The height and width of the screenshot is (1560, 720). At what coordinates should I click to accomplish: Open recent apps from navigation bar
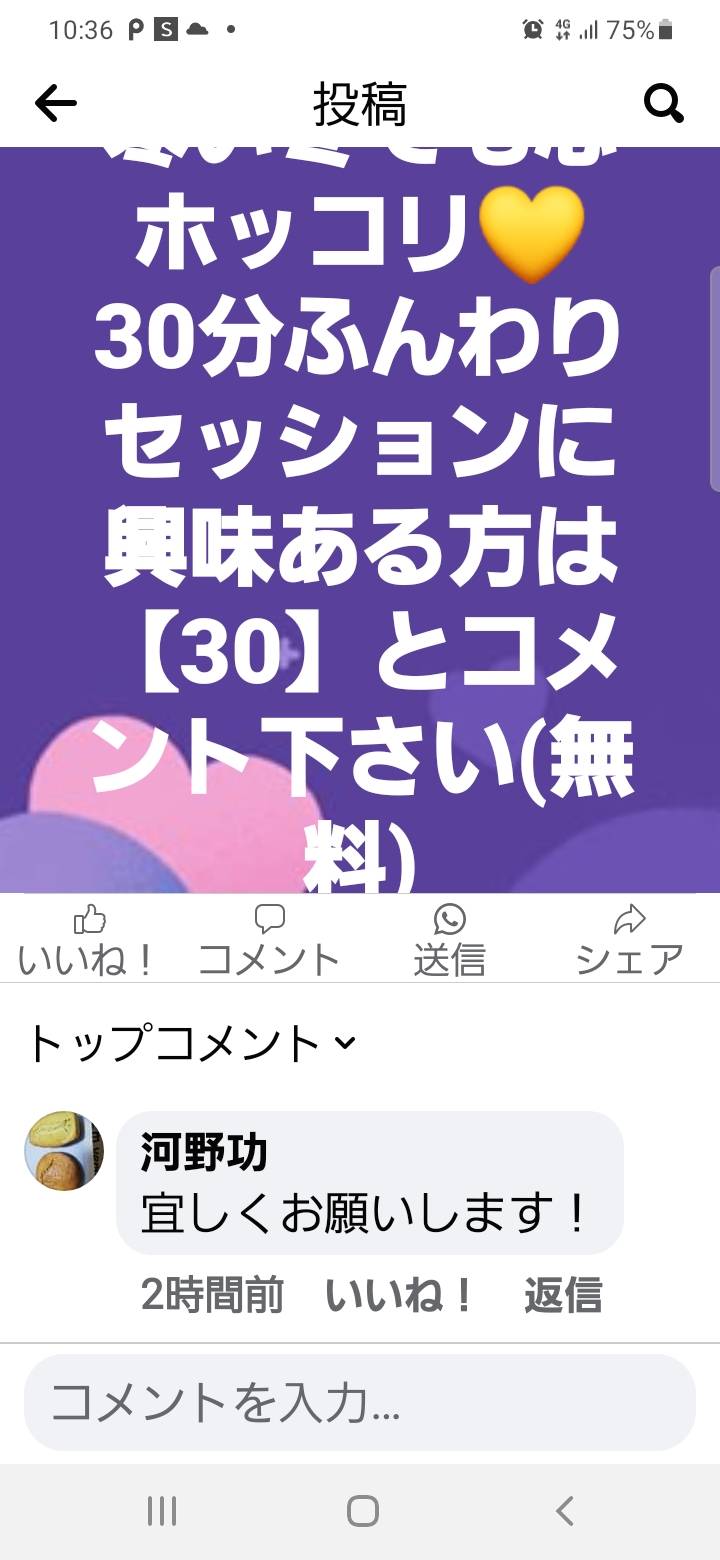(161, 1511)
